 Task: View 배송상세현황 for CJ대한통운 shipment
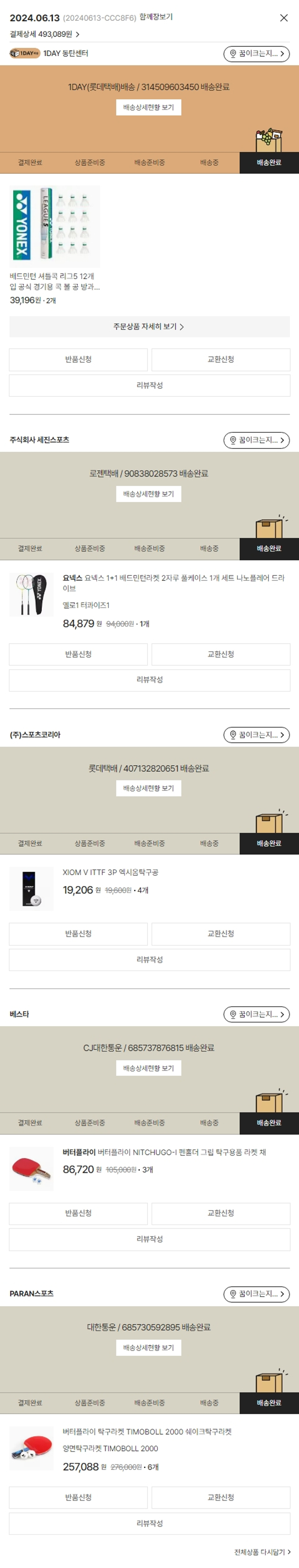click(x=149, y=1068)
